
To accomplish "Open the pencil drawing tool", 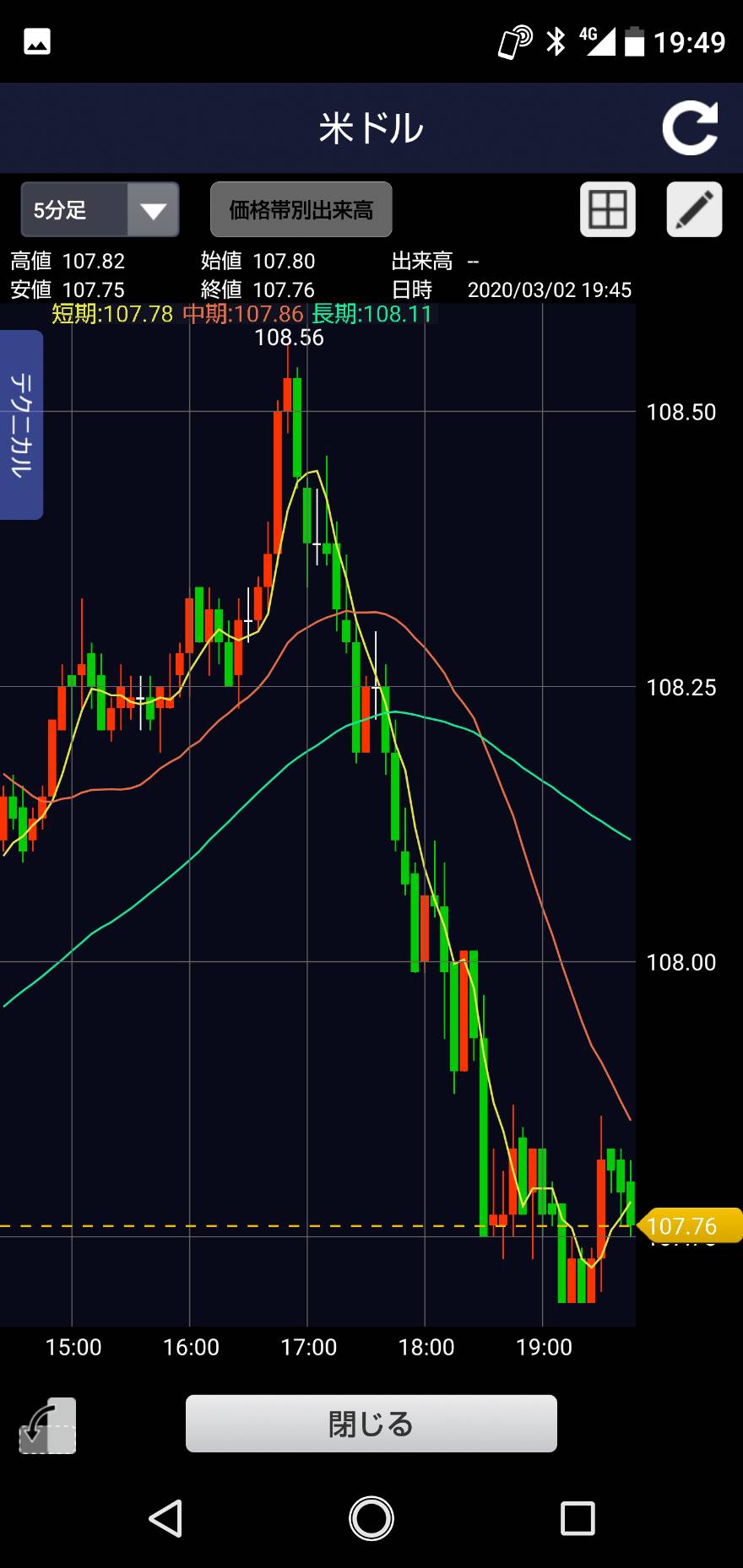I will click(695, 209).
